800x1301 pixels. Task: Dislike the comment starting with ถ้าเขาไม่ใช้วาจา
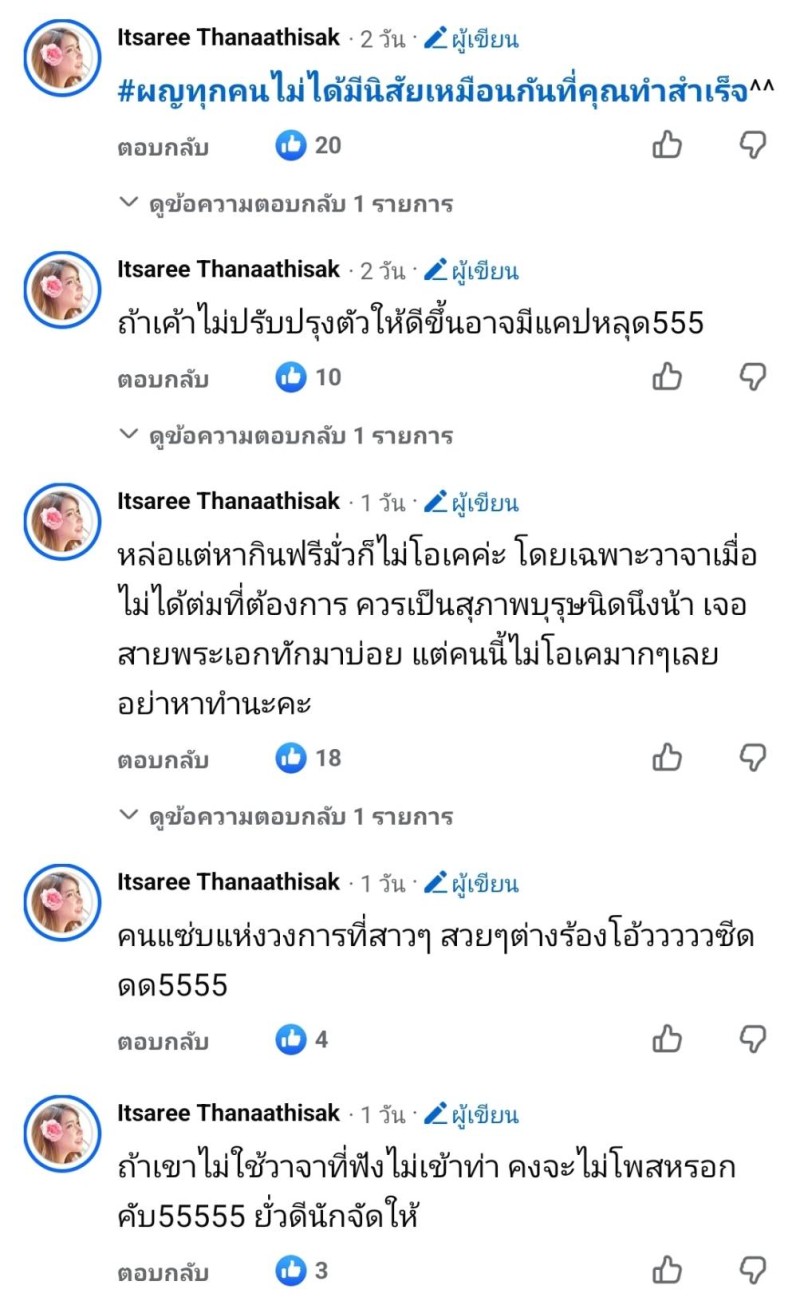tap(752, 1272)
